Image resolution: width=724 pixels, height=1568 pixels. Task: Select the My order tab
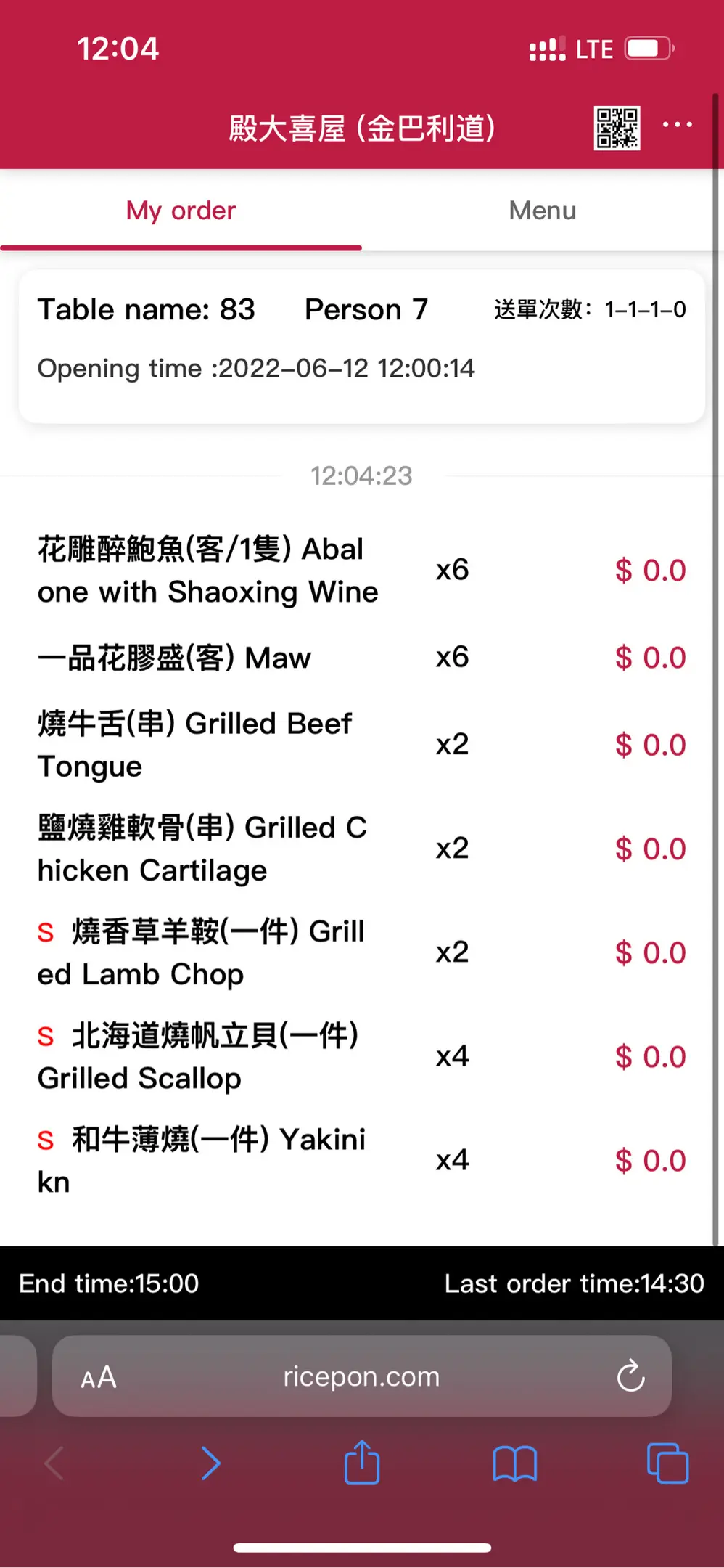coord(181,211)
